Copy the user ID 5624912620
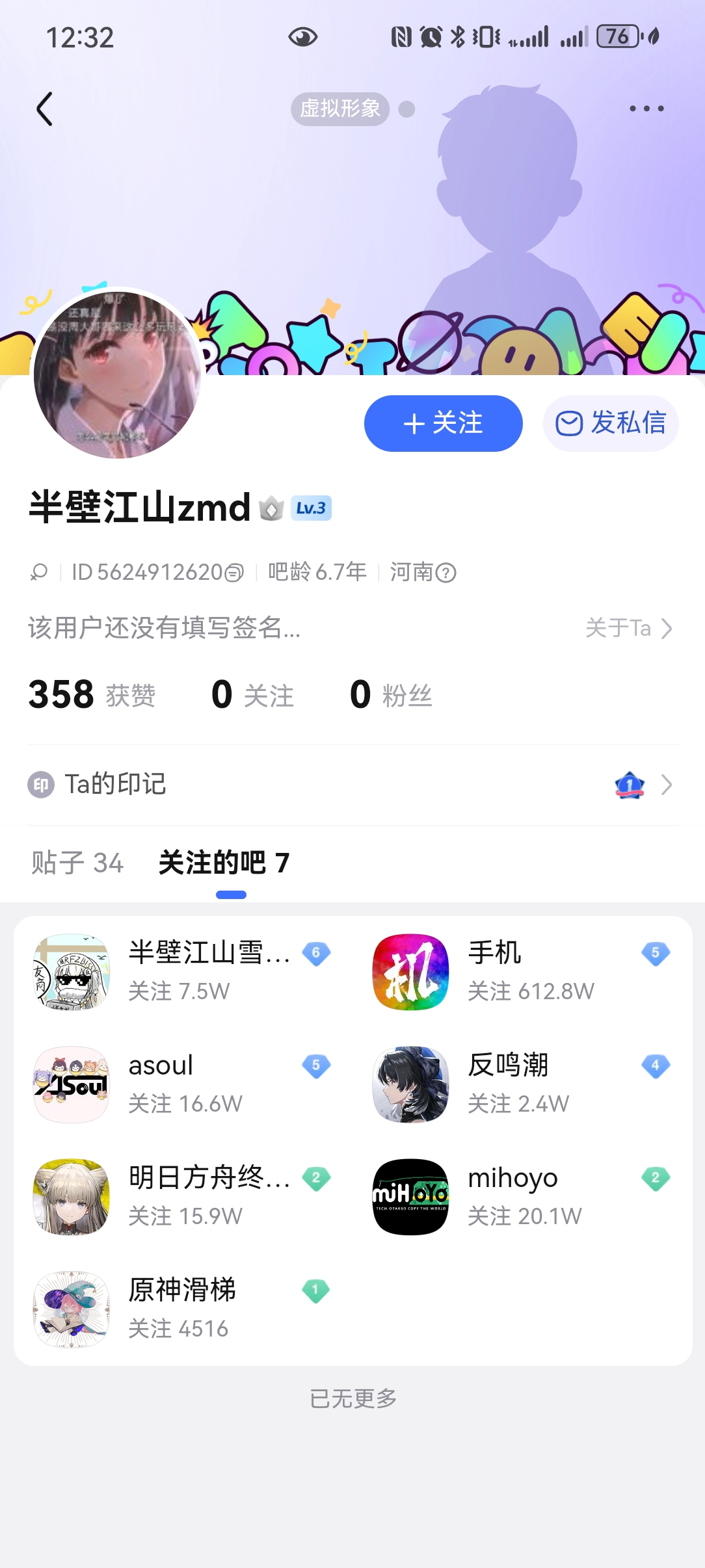Viewport: 705px width, 1568px height. [234, 573]
